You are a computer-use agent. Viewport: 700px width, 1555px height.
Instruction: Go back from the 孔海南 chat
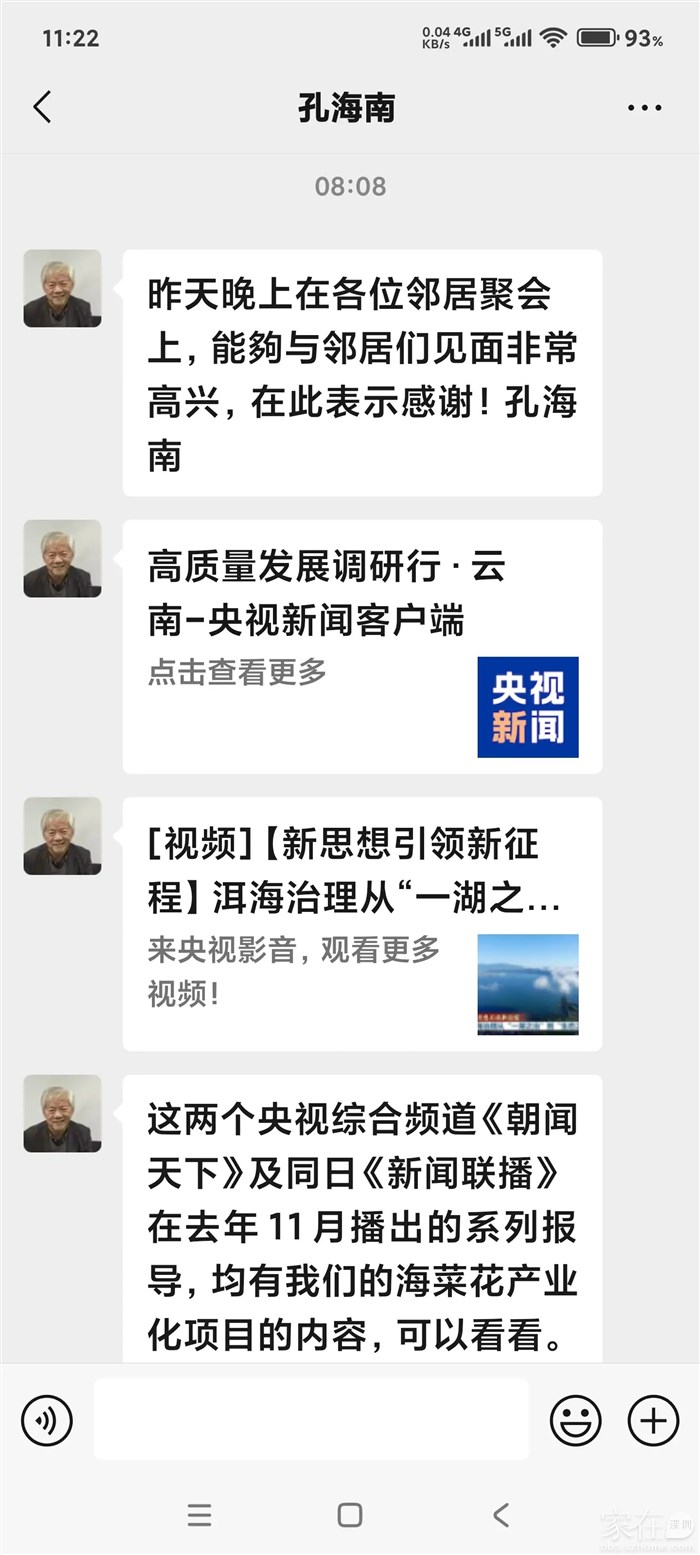coord(42,107)
